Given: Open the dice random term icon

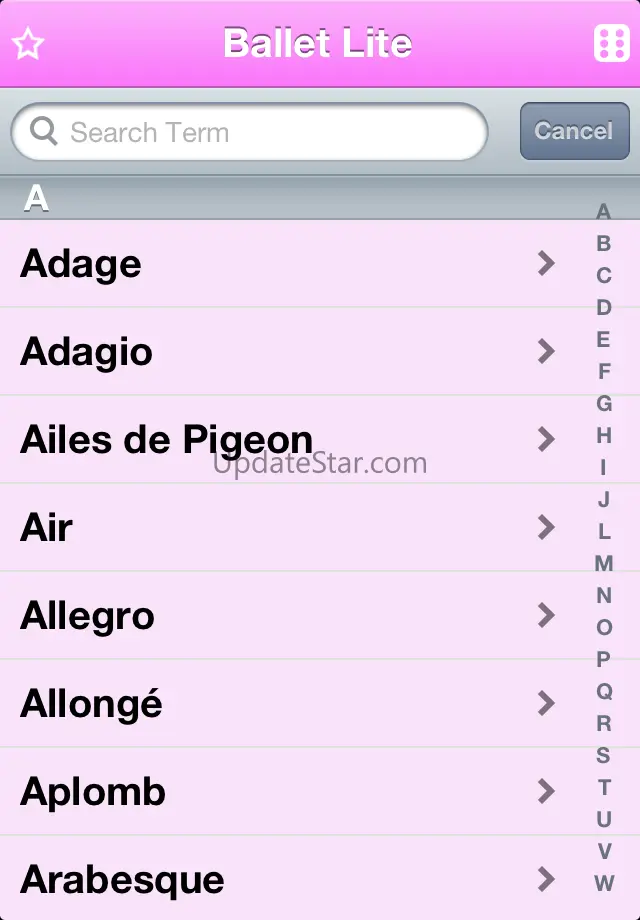Looking at the screenshot, I should point(610,44).
